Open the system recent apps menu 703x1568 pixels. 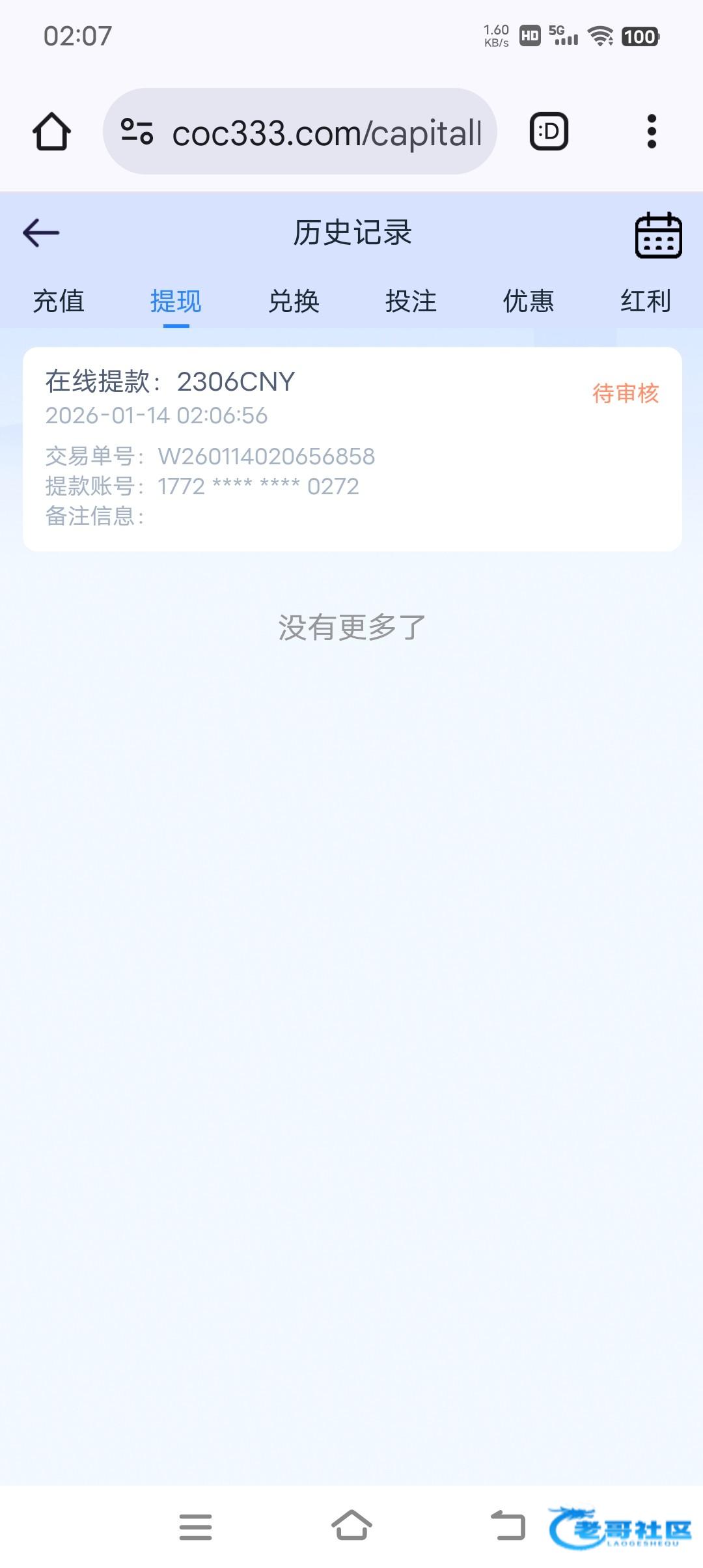pyautogui.click(x=195, y=1526)
